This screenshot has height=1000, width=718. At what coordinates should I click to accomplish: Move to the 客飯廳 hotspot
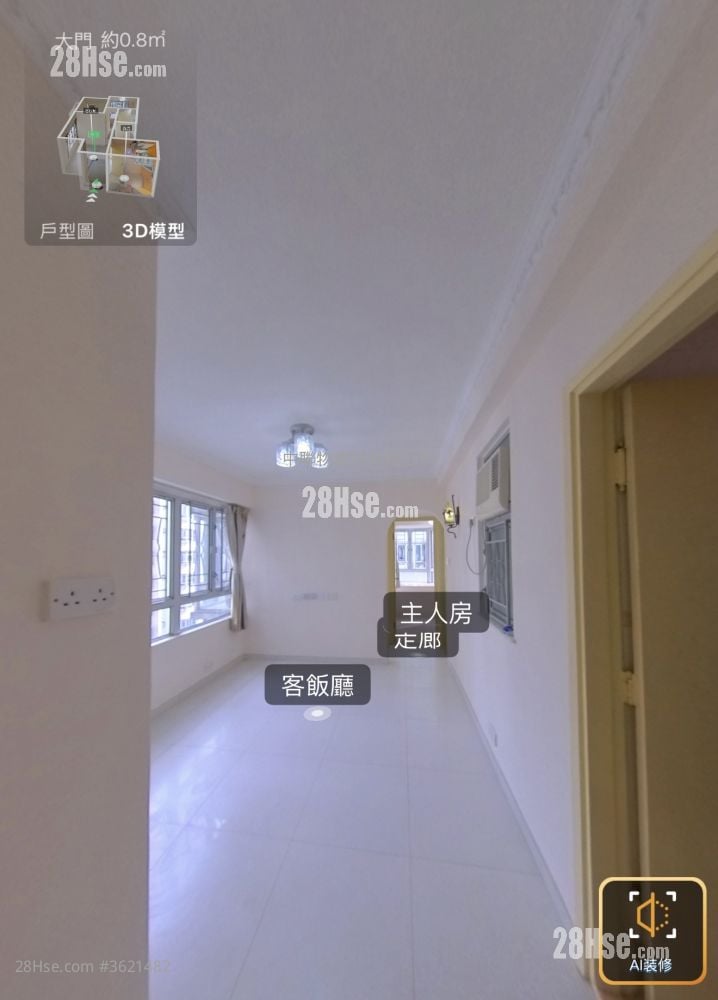coord(317,685)
